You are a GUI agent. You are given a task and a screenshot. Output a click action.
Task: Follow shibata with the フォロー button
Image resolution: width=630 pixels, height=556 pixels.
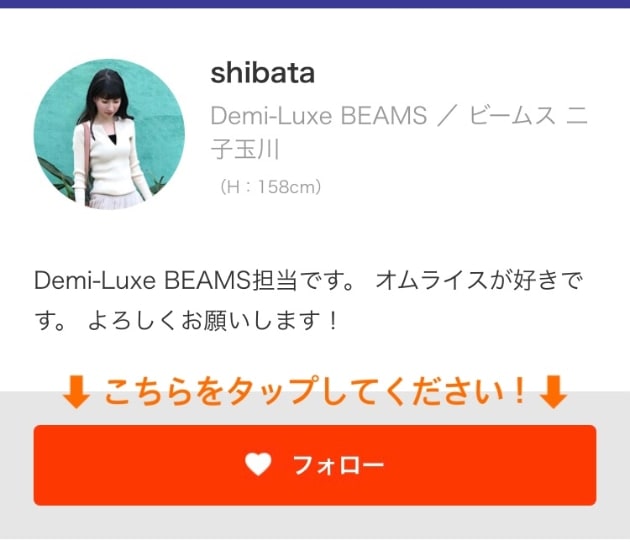tap(314, 465)
